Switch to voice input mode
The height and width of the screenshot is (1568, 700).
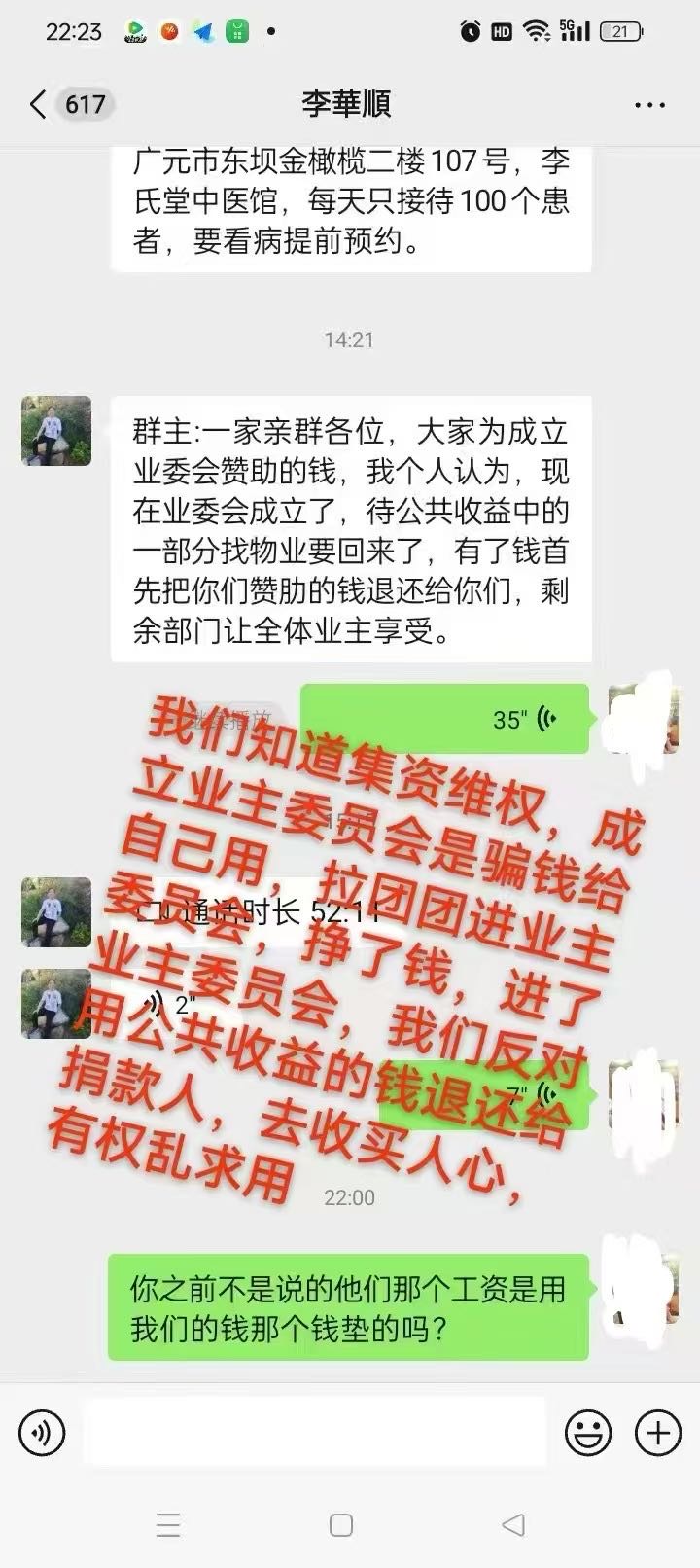coord(42,1433)
